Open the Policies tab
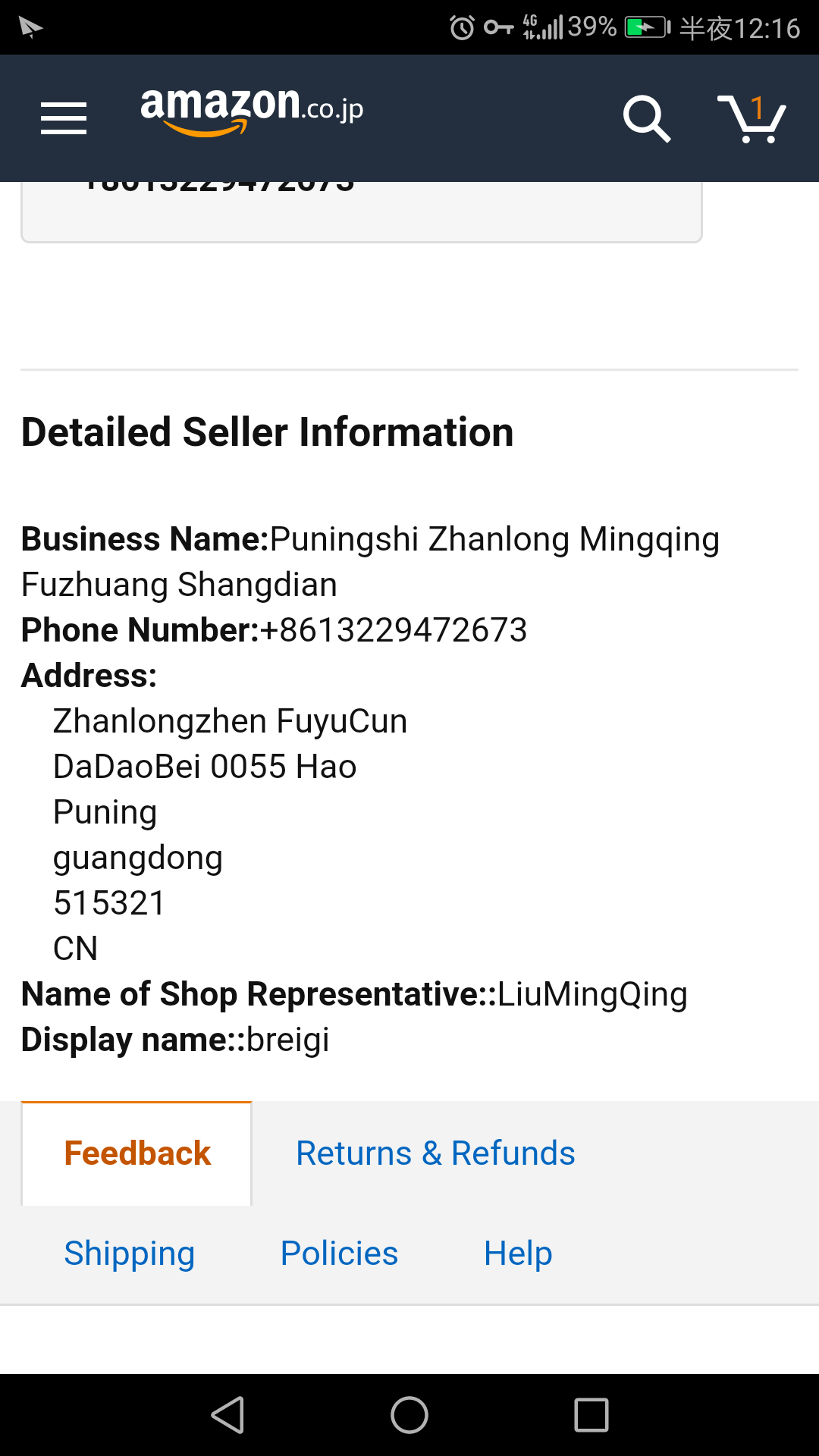 click(x=339, y=1254)
